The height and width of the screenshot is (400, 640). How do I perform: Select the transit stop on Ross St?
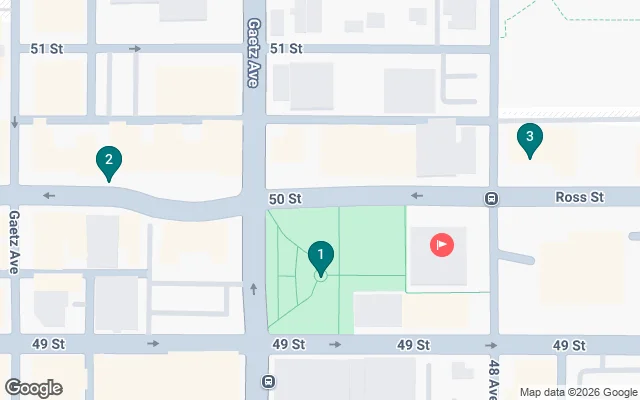492,198
